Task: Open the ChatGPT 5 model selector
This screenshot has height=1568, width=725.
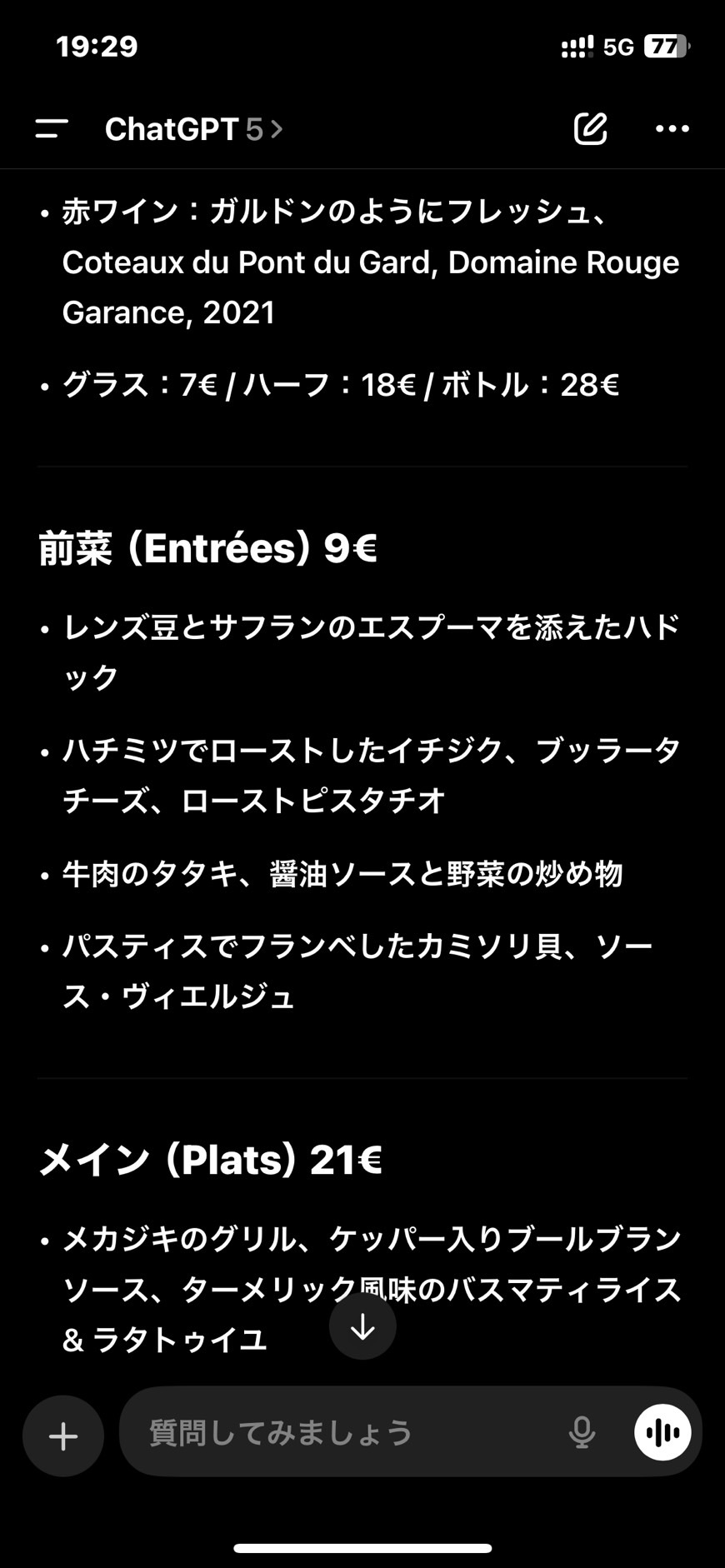Action: click(194, 129)
